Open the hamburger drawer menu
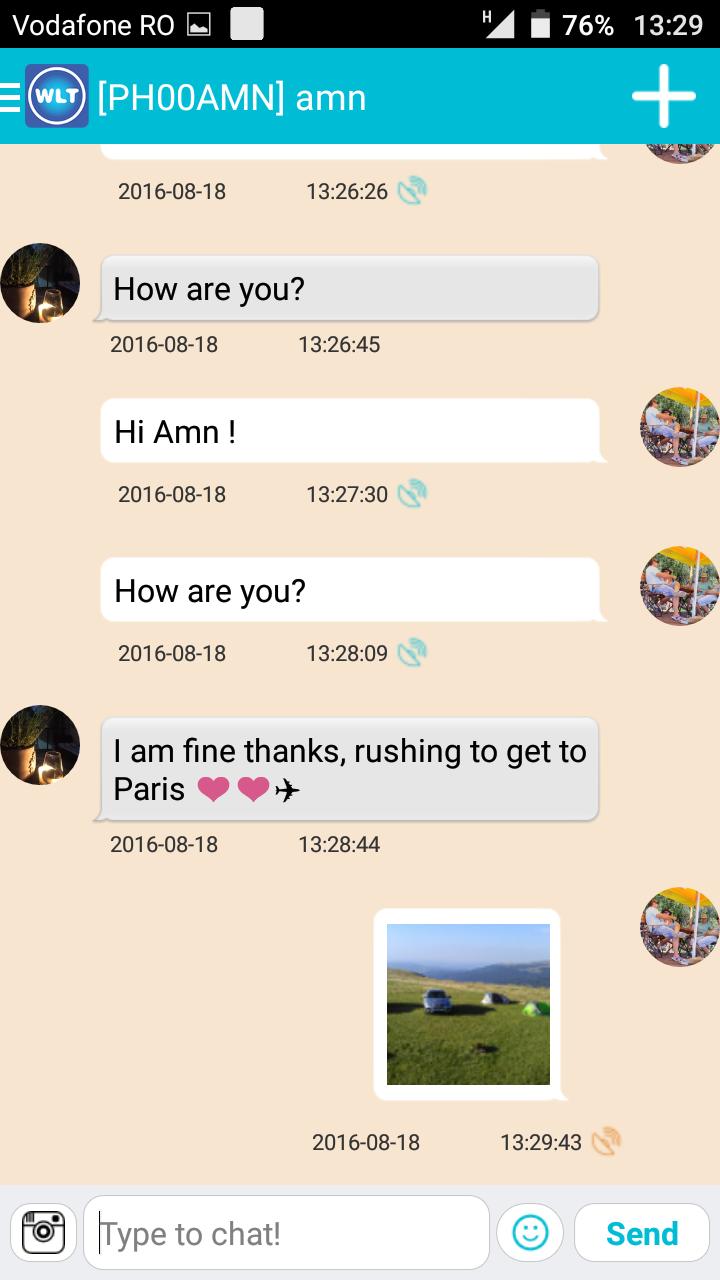The image size is (720, 1280). pos(12,97)
